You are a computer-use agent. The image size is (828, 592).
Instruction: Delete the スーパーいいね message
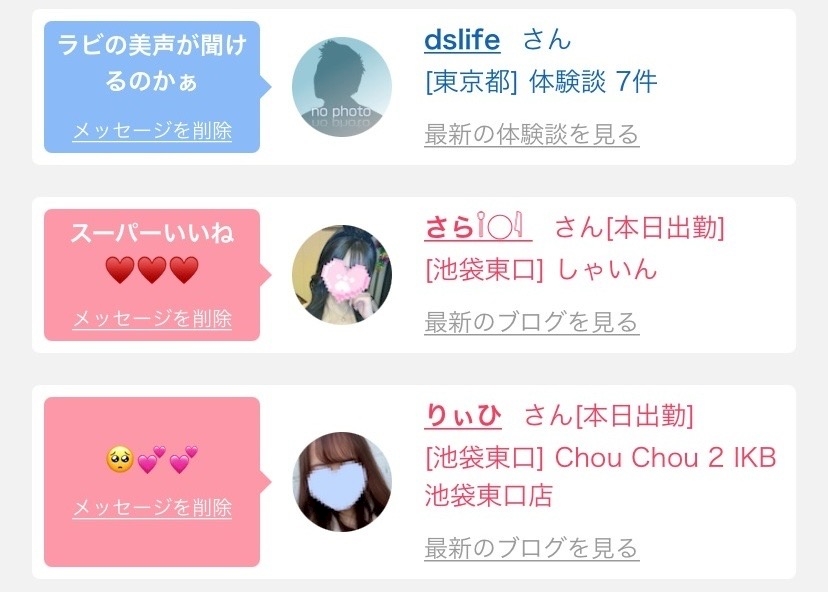coord(152,319)
